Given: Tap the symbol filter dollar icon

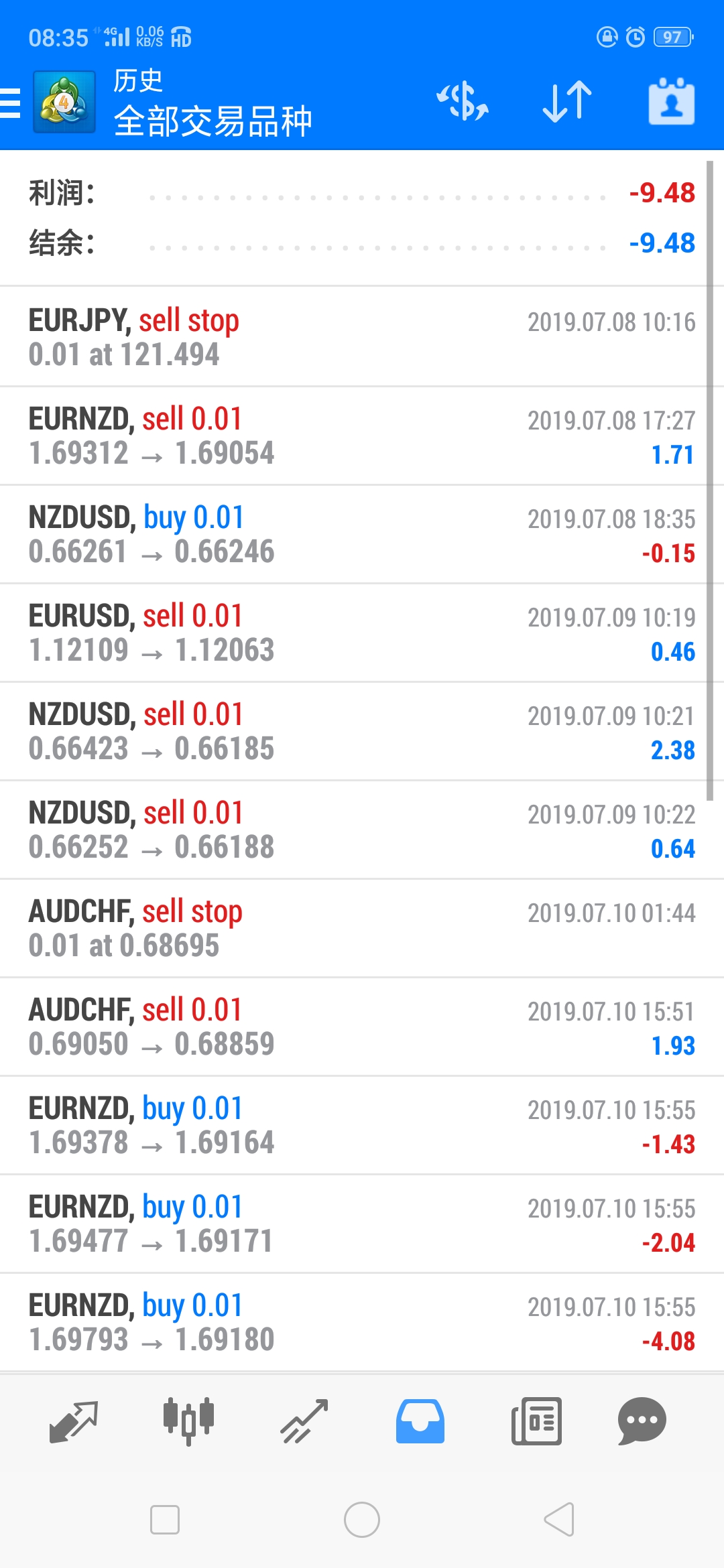Looking at the screenshot, I should tap(463, 102).
